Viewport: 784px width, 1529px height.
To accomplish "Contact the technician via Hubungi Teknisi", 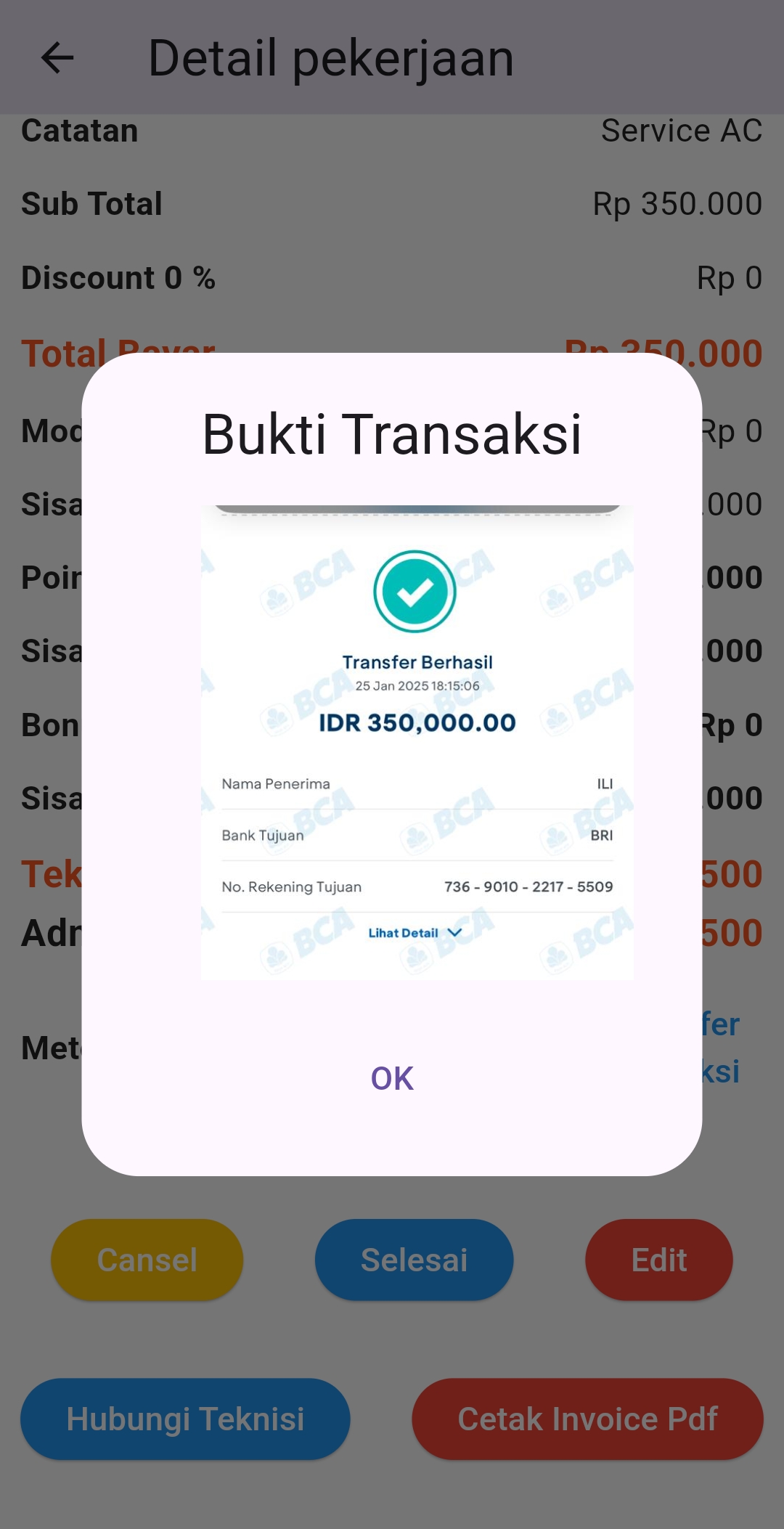I will tap(185, 1419).
